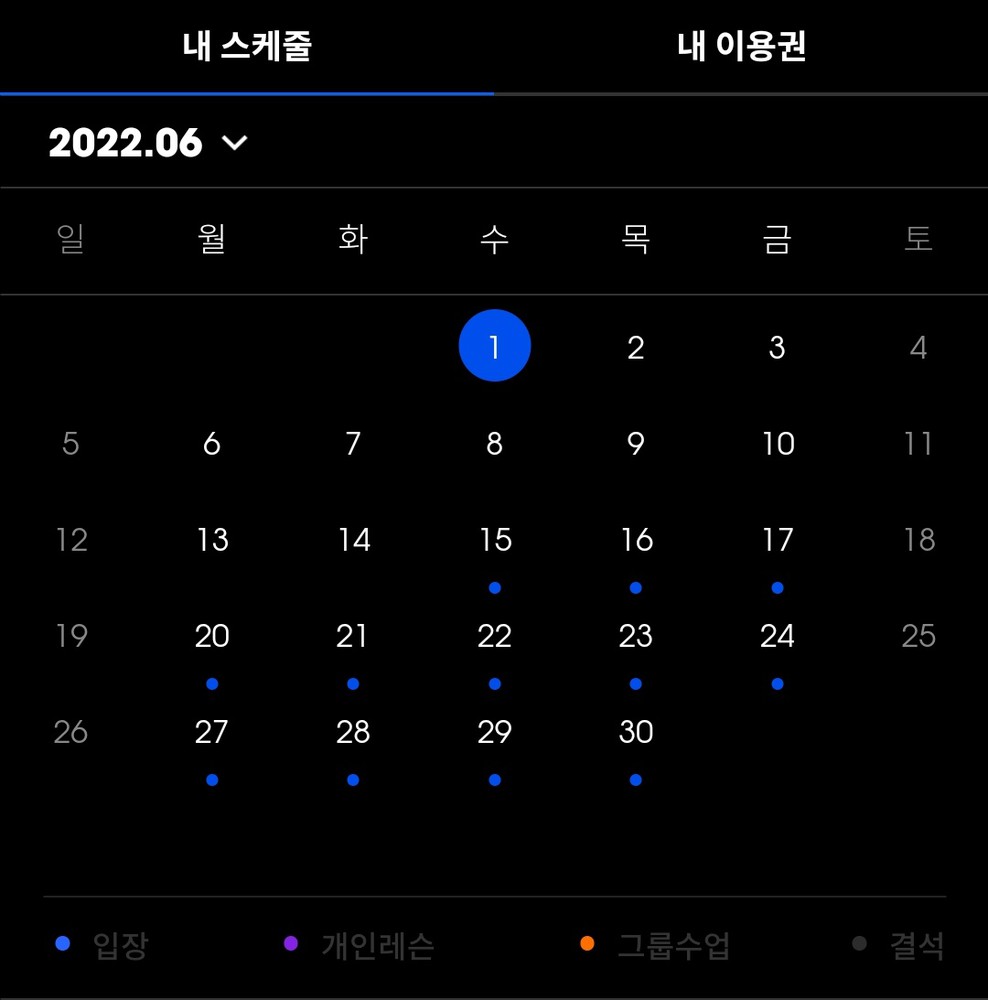Select date 27 on the calendar
Image resolution: width=988 pixels, height=1000 pixels.
[212, 733]
